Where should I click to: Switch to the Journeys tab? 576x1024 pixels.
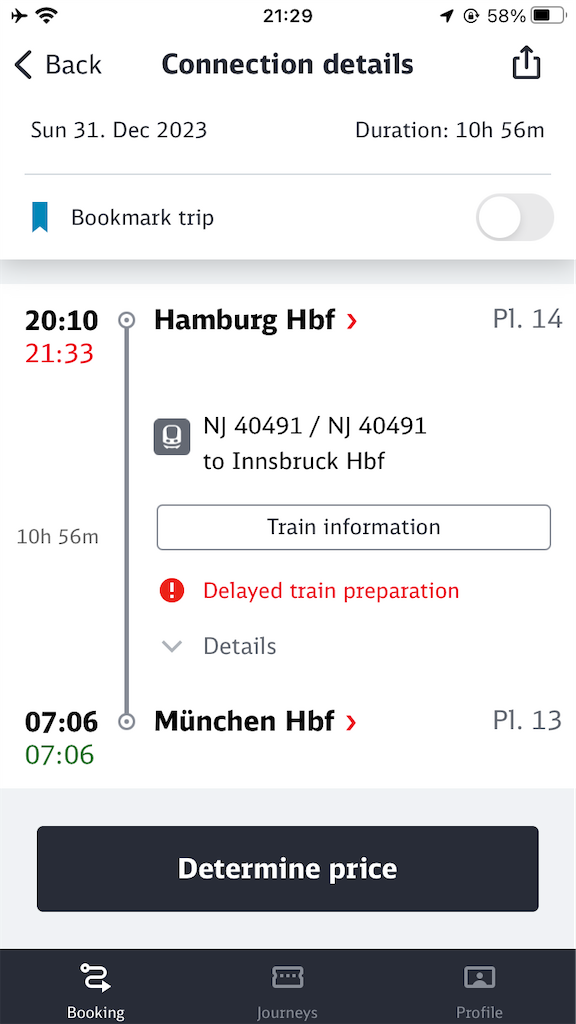pyautogui.click(x=287, y=989)
